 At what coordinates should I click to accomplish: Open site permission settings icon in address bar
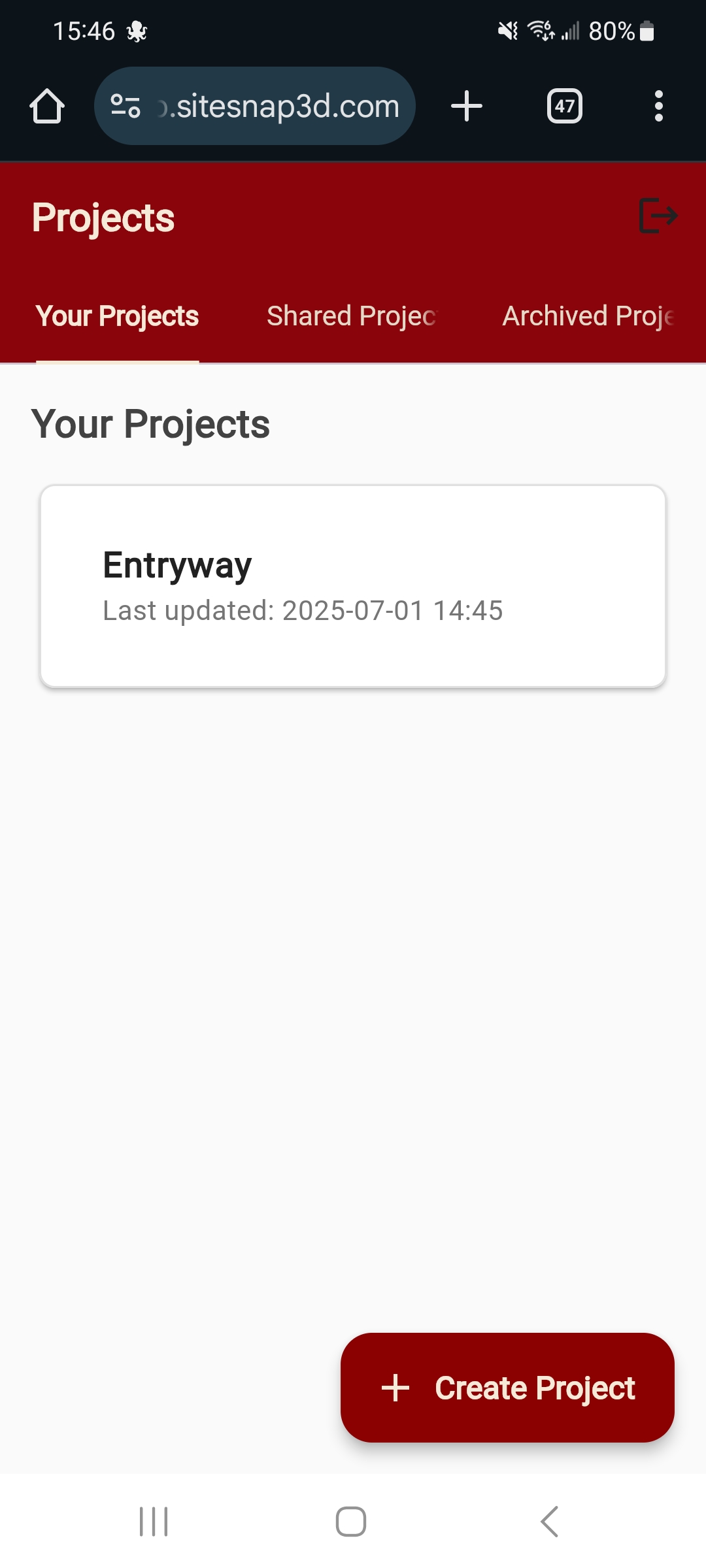tap(124, 106)
